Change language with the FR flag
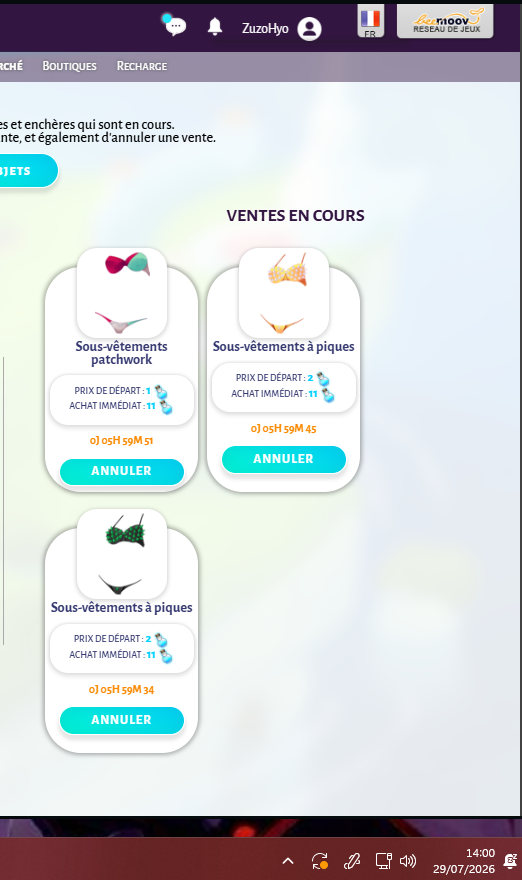 (370, 21)
